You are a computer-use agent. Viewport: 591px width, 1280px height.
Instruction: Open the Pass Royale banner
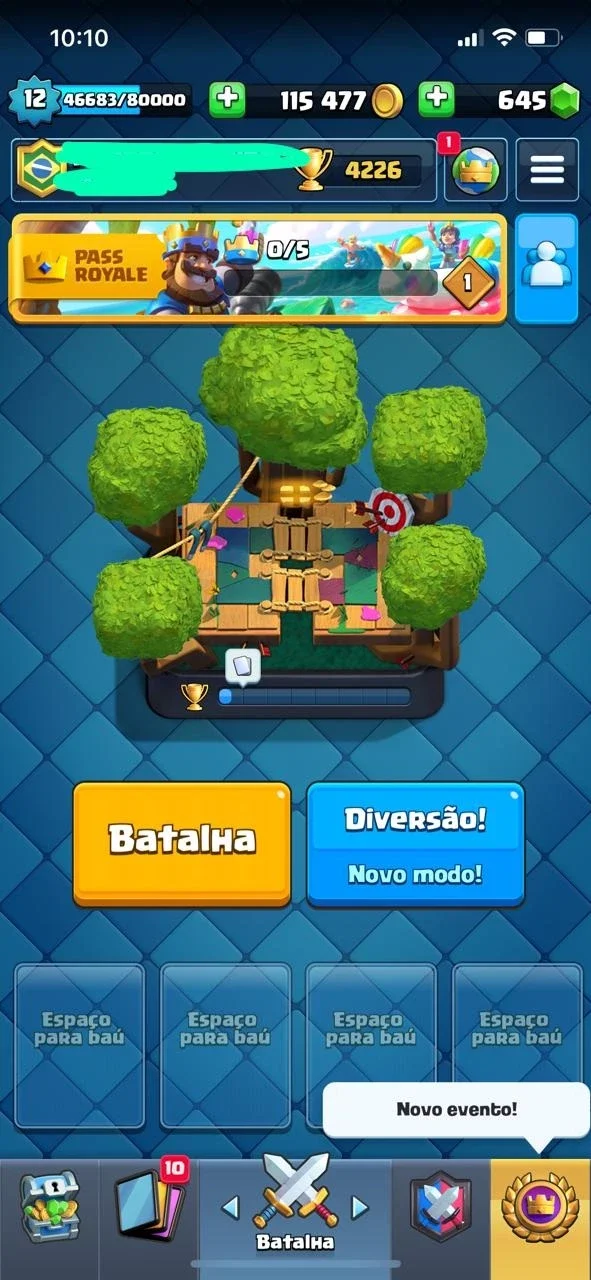click(x=258, y=268)
